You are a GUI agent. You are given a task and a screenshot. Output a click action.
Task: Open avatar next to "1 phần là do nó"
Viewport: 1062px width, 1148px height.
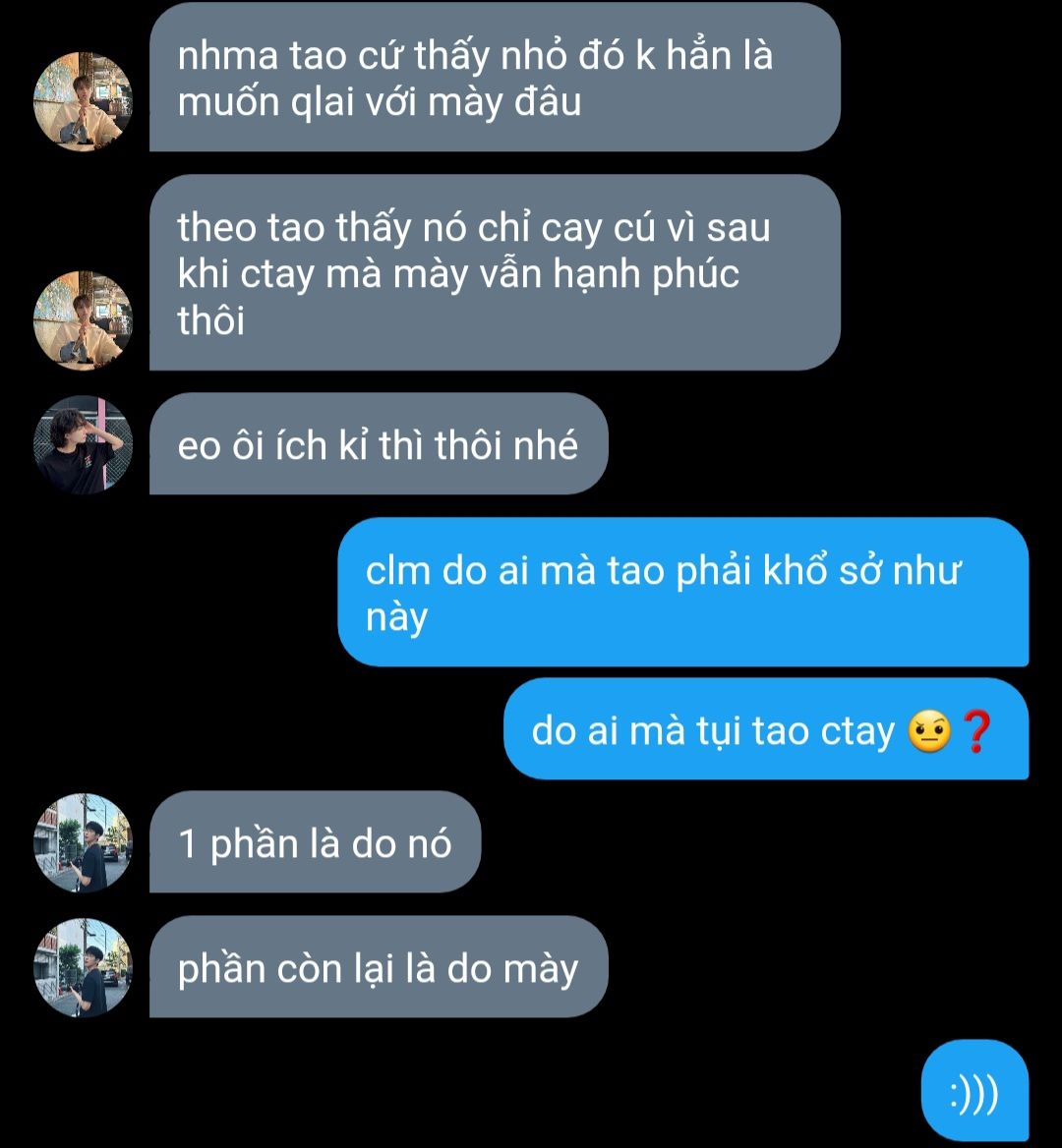coord(83,842)
